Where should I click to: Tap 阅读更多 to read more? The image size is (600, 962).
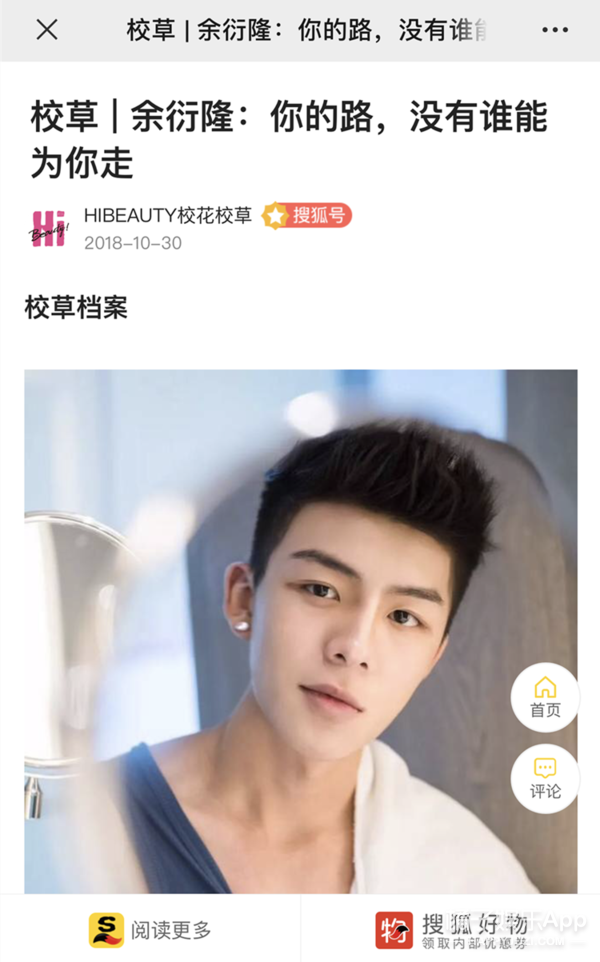(x=150, y=930)
